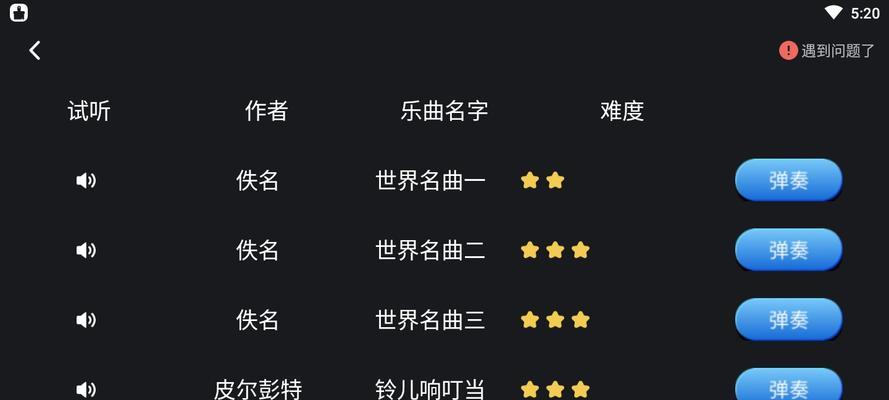This screenshot has width=889, height=400.
Task: Tap 弹奏 for 铃儿响叮当
Action: tap(788, 387)
